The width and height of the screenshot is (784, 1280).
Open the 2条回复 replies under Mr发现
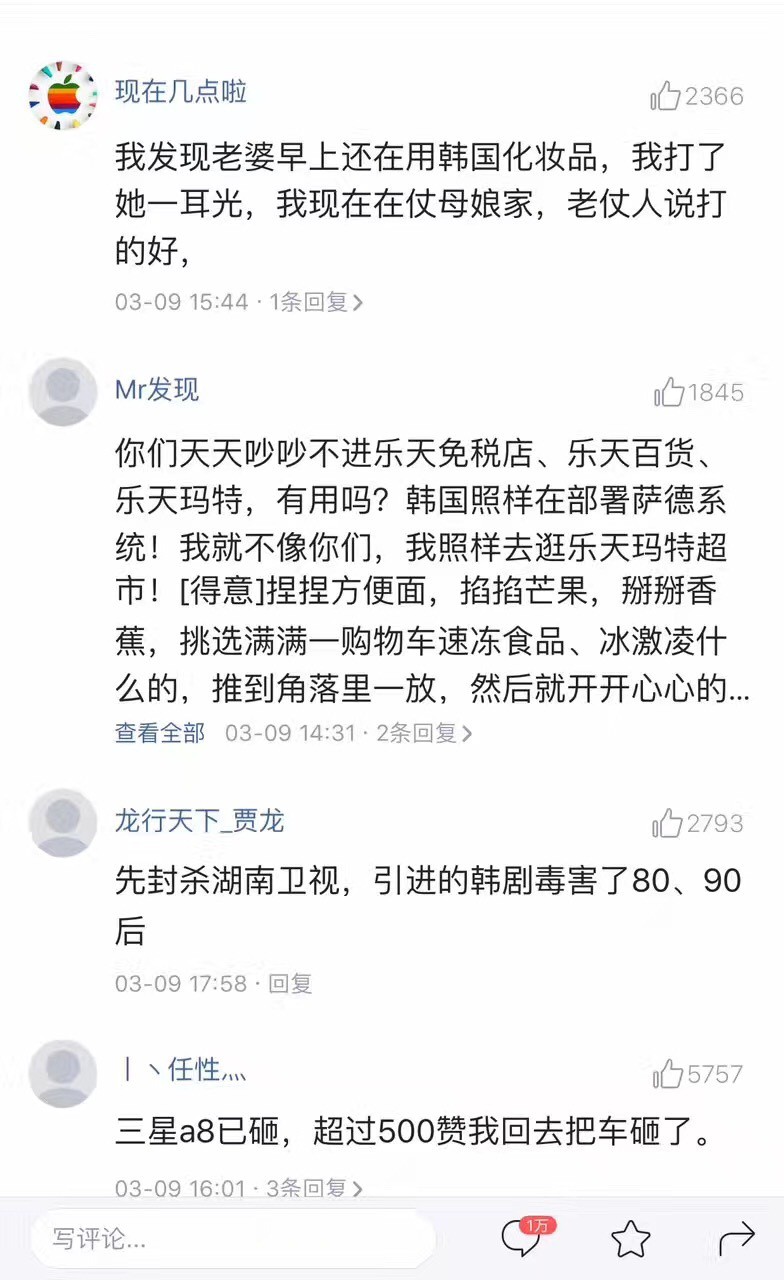[x=424, y=733]
